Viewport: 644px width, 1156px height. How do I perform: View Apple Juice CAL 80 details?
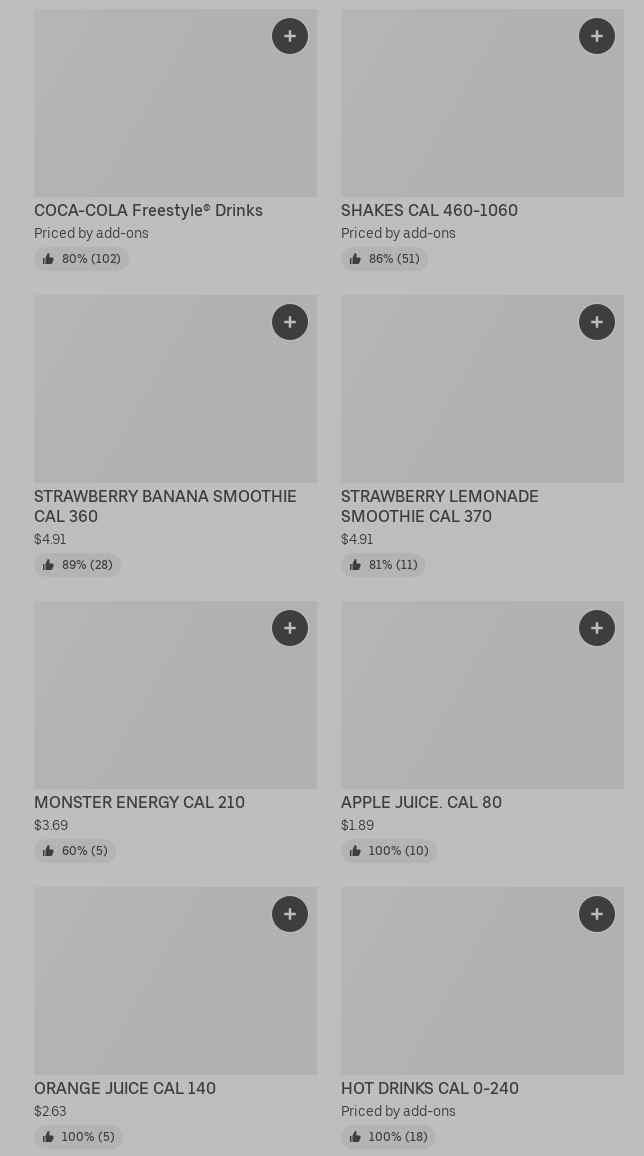[x=421, y=802]
